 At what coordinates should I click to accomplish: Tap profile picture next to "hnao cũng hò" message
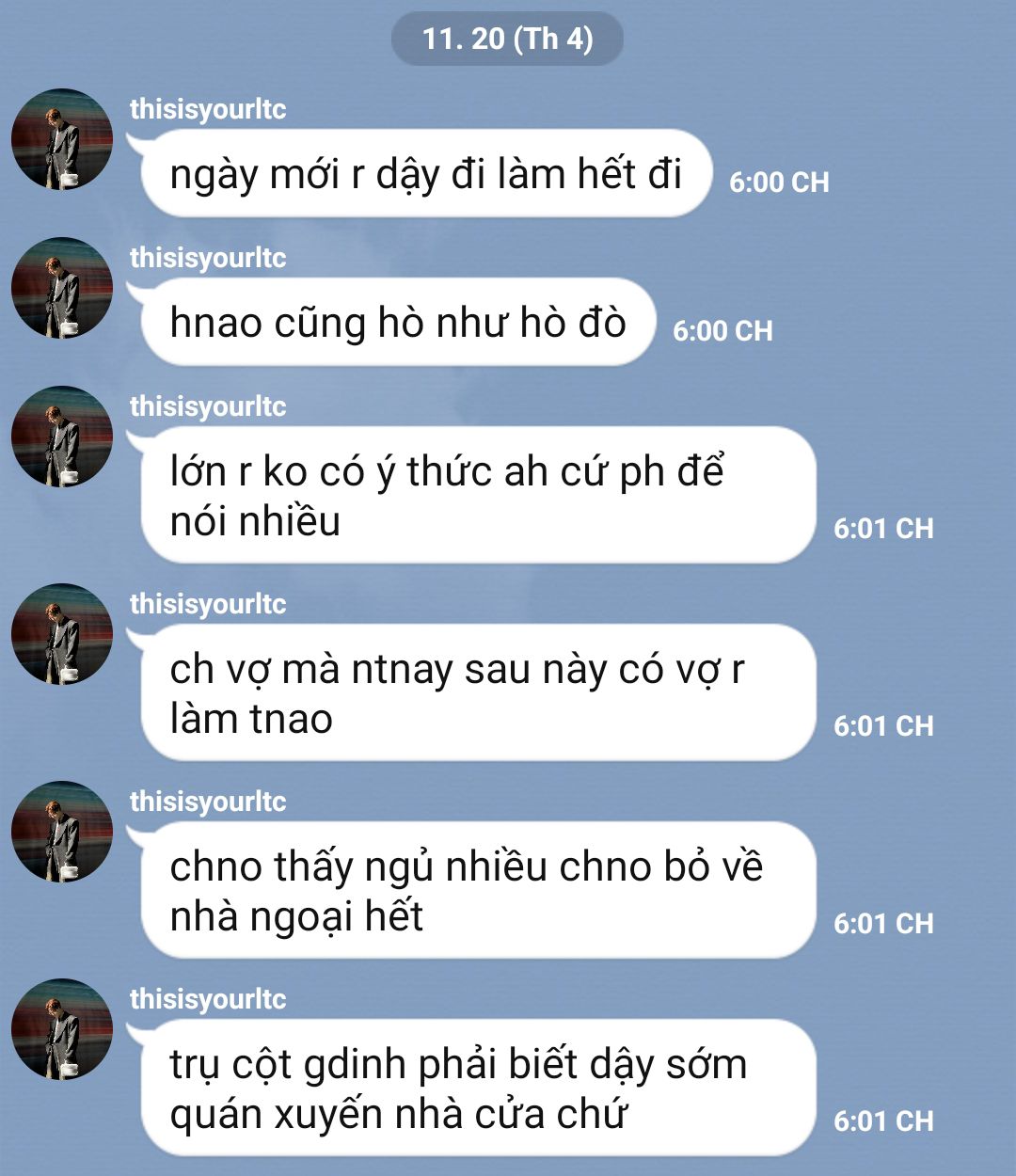[x=62, y=288]
